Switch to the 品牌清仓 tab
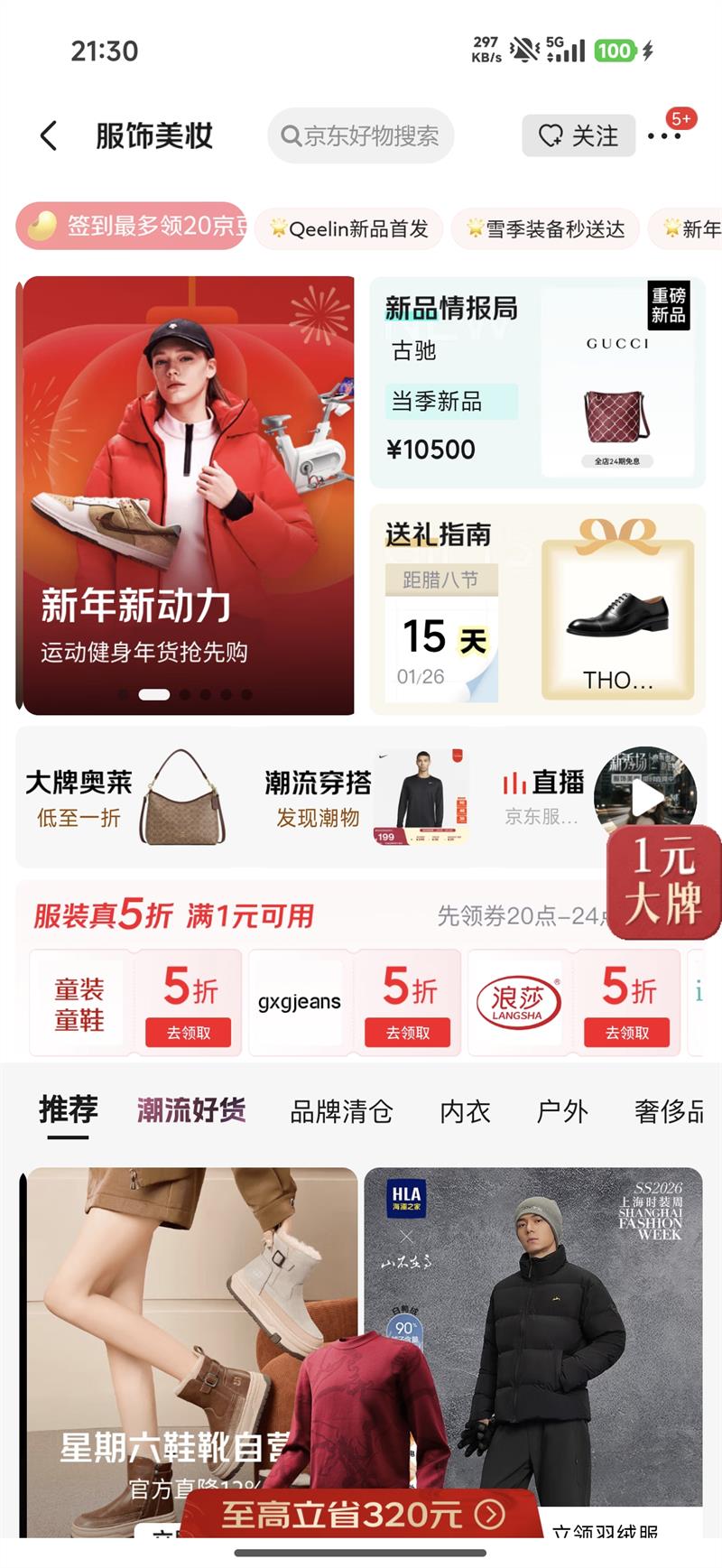Image resolution: width=722 pixels, height=1568 pixels. point(341,1112)
